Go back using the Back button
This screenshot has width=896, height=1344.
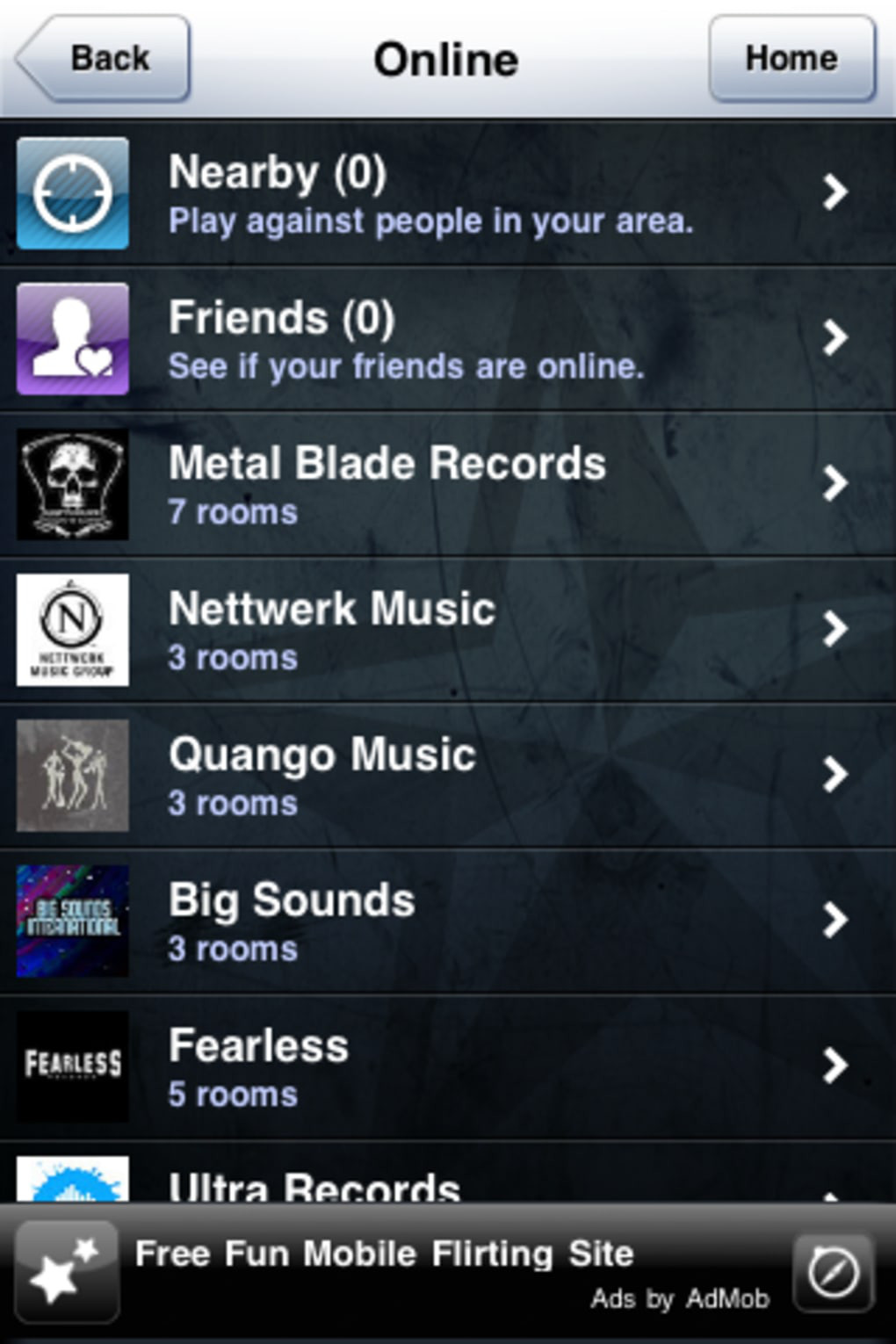tap(104, 59)
